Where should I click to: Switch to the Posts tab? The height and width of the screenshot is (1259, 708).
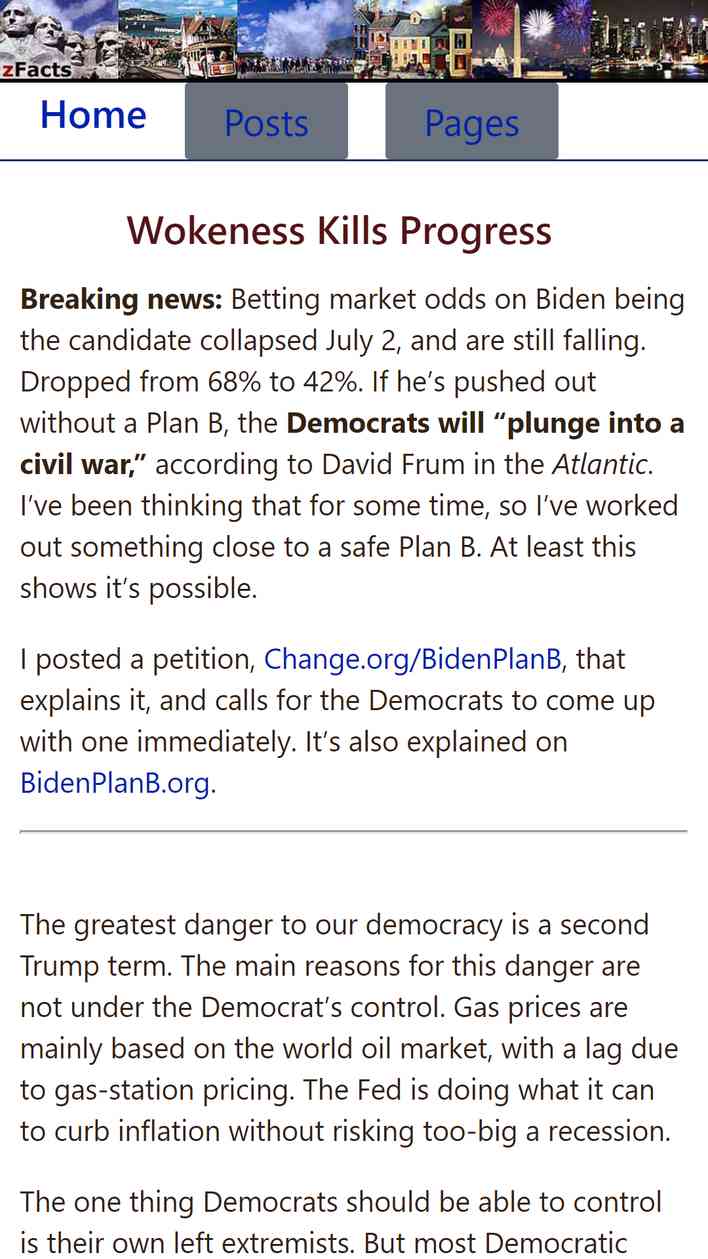coord(266,121)
